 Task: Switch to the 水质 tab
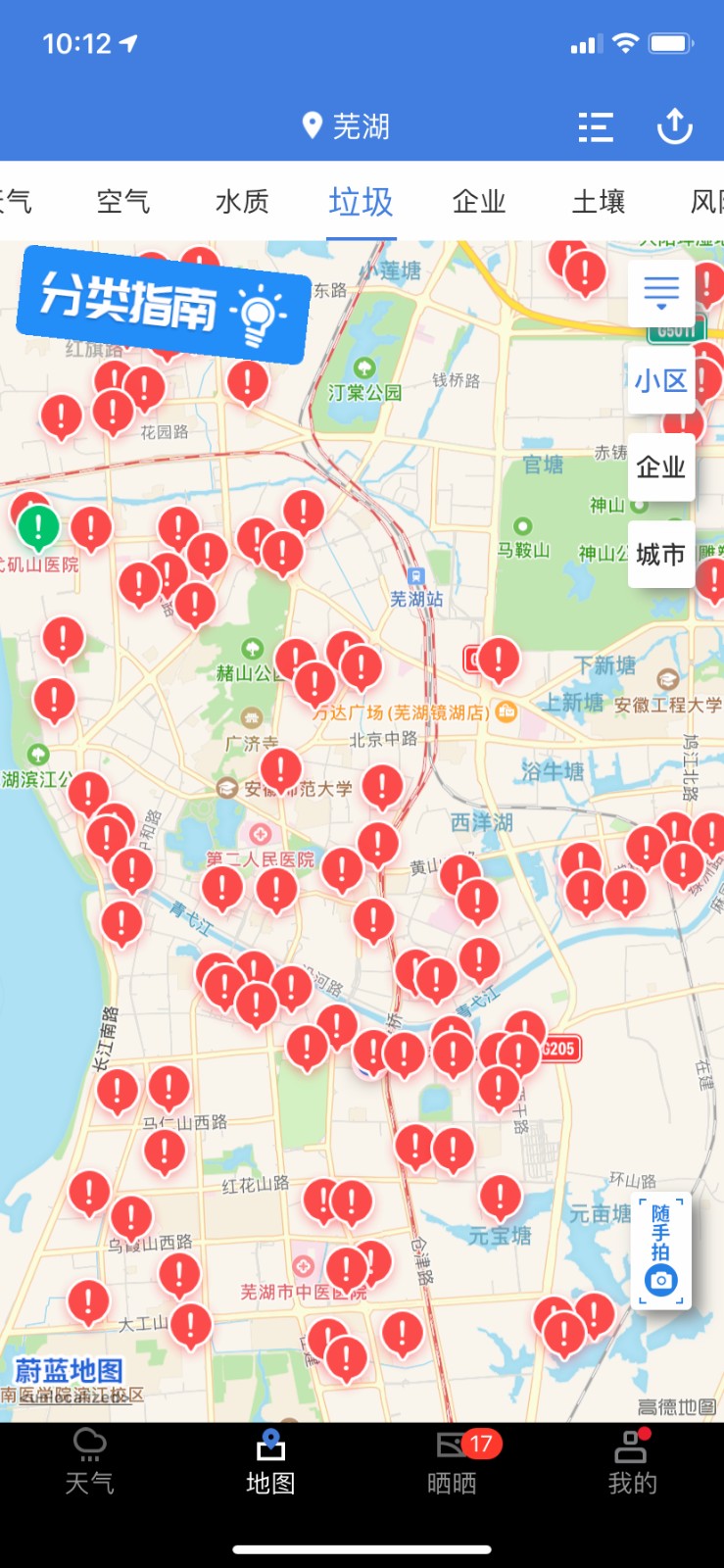pos(242,202)
